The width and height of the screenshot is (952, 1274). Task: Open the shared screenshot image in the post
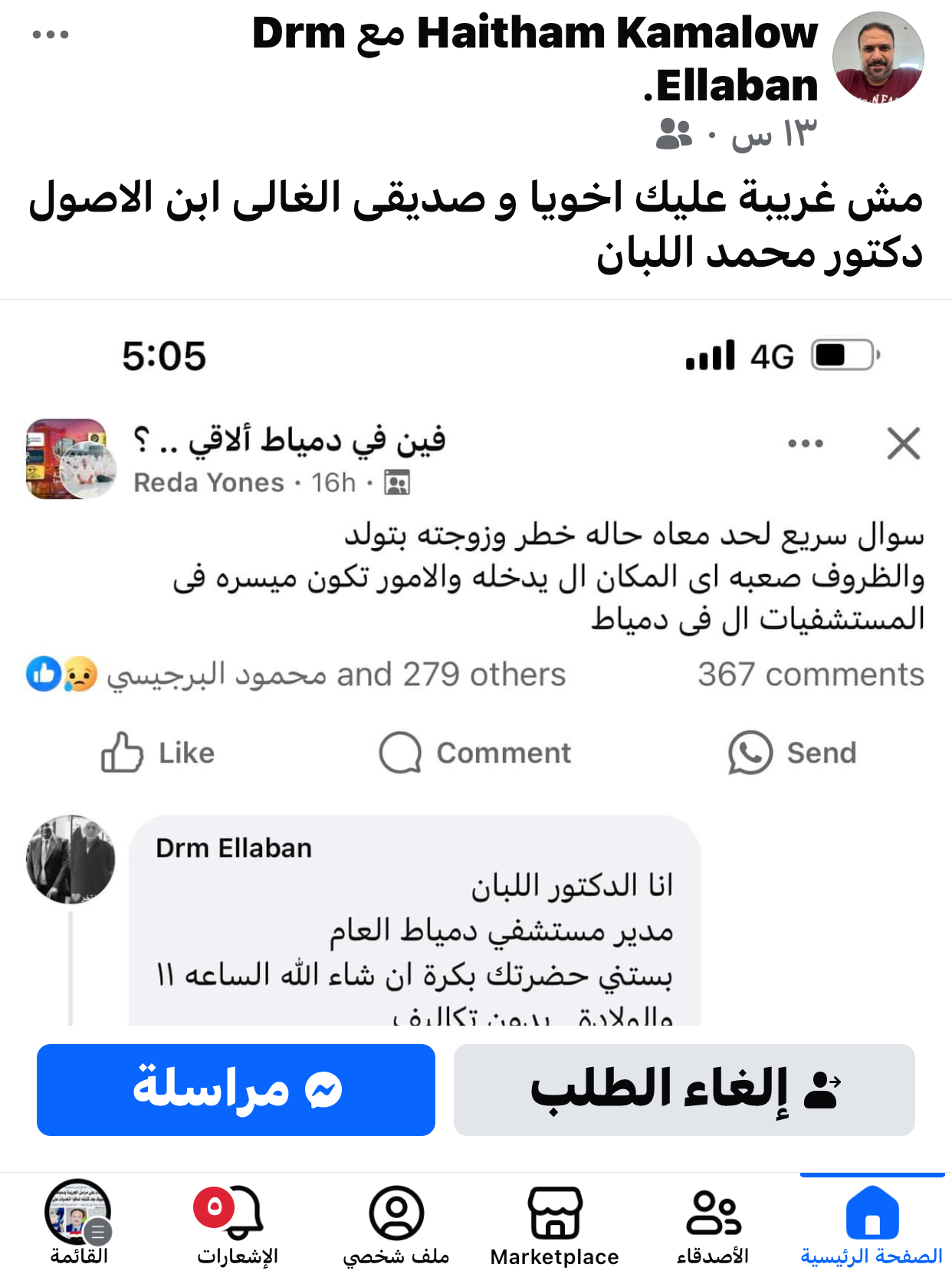pyautogui.click(x=475, y=659)
